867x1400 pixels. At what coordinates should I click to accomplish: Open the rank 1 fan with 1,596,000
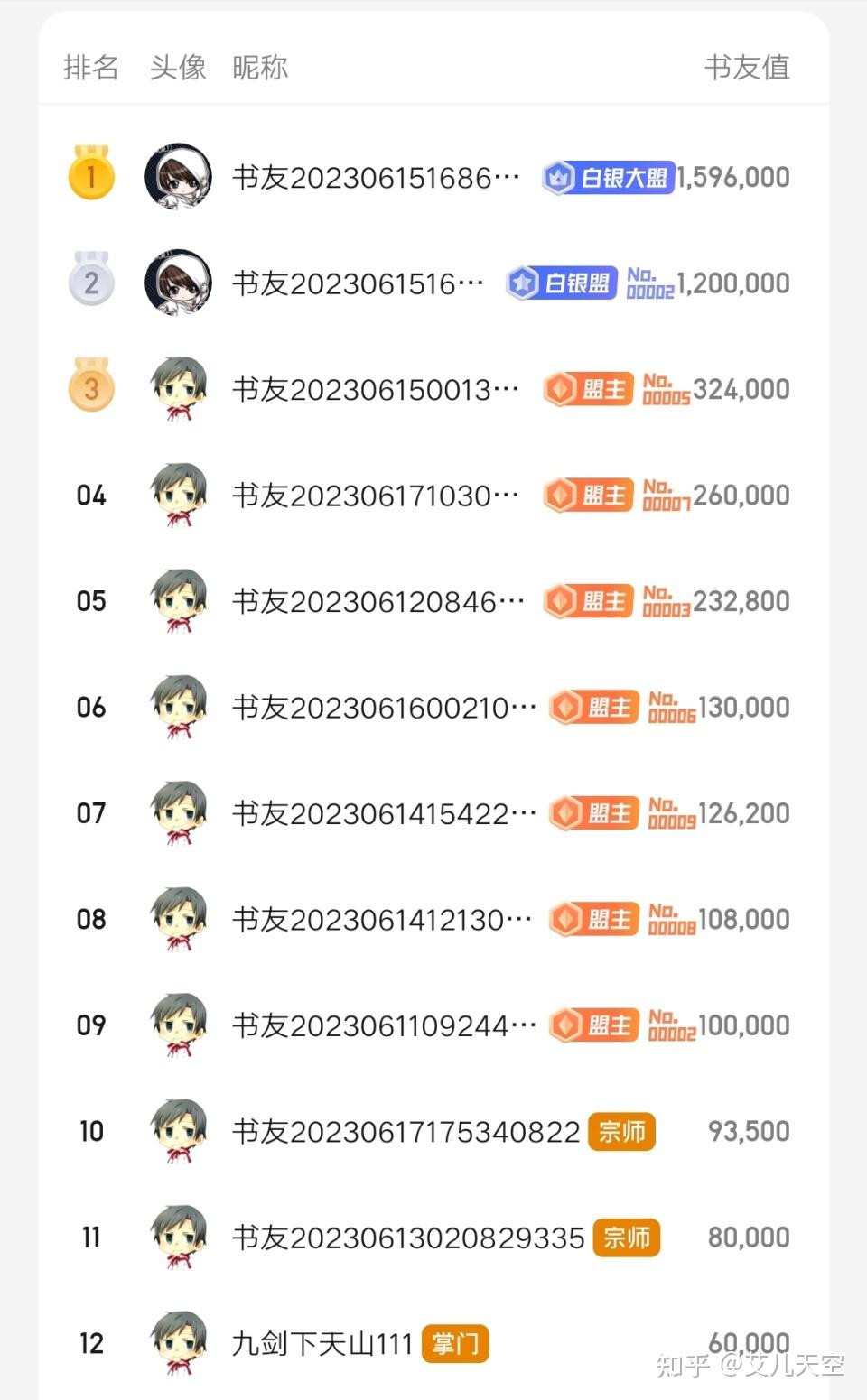pos(433,177)
